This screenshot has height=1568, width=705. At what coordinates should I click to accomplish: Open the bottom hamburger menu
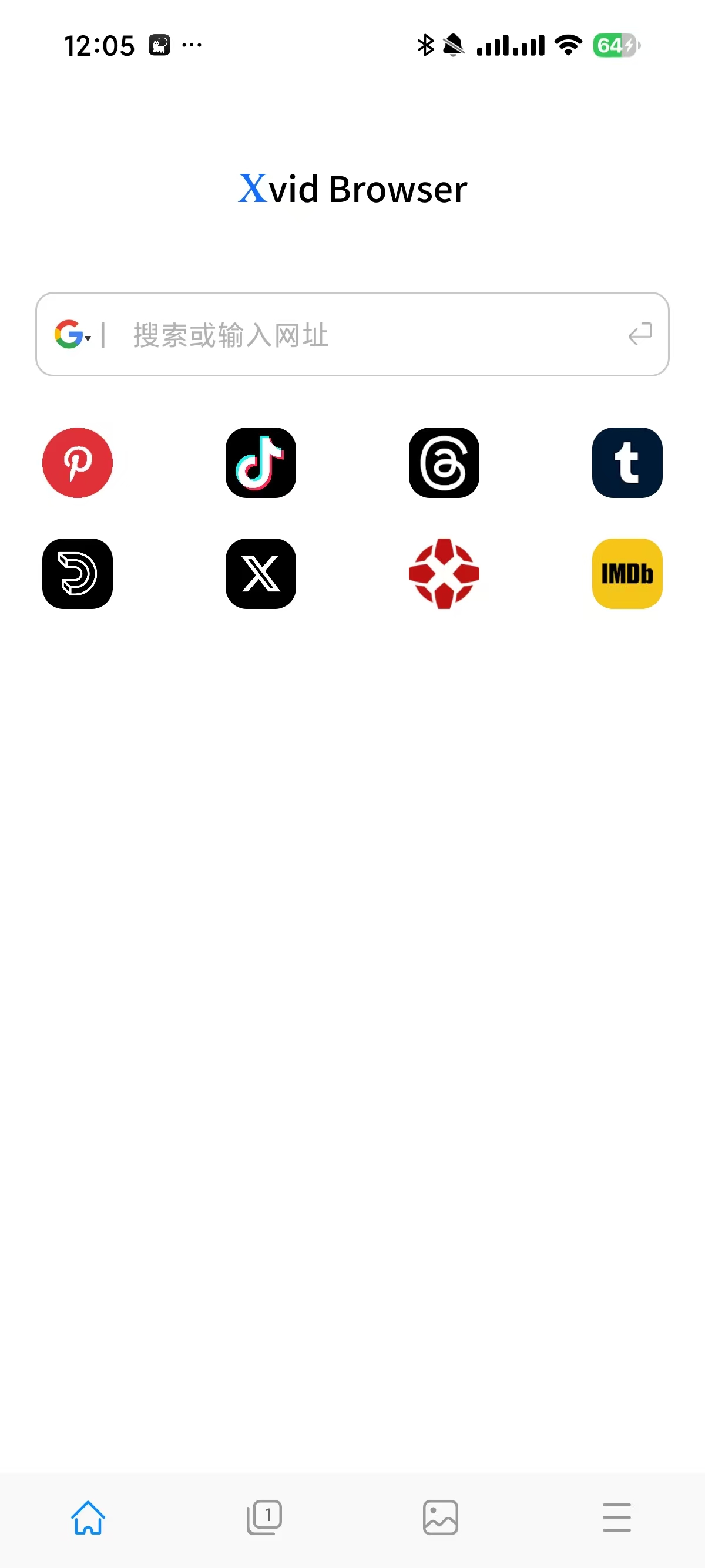[616, 1517]
